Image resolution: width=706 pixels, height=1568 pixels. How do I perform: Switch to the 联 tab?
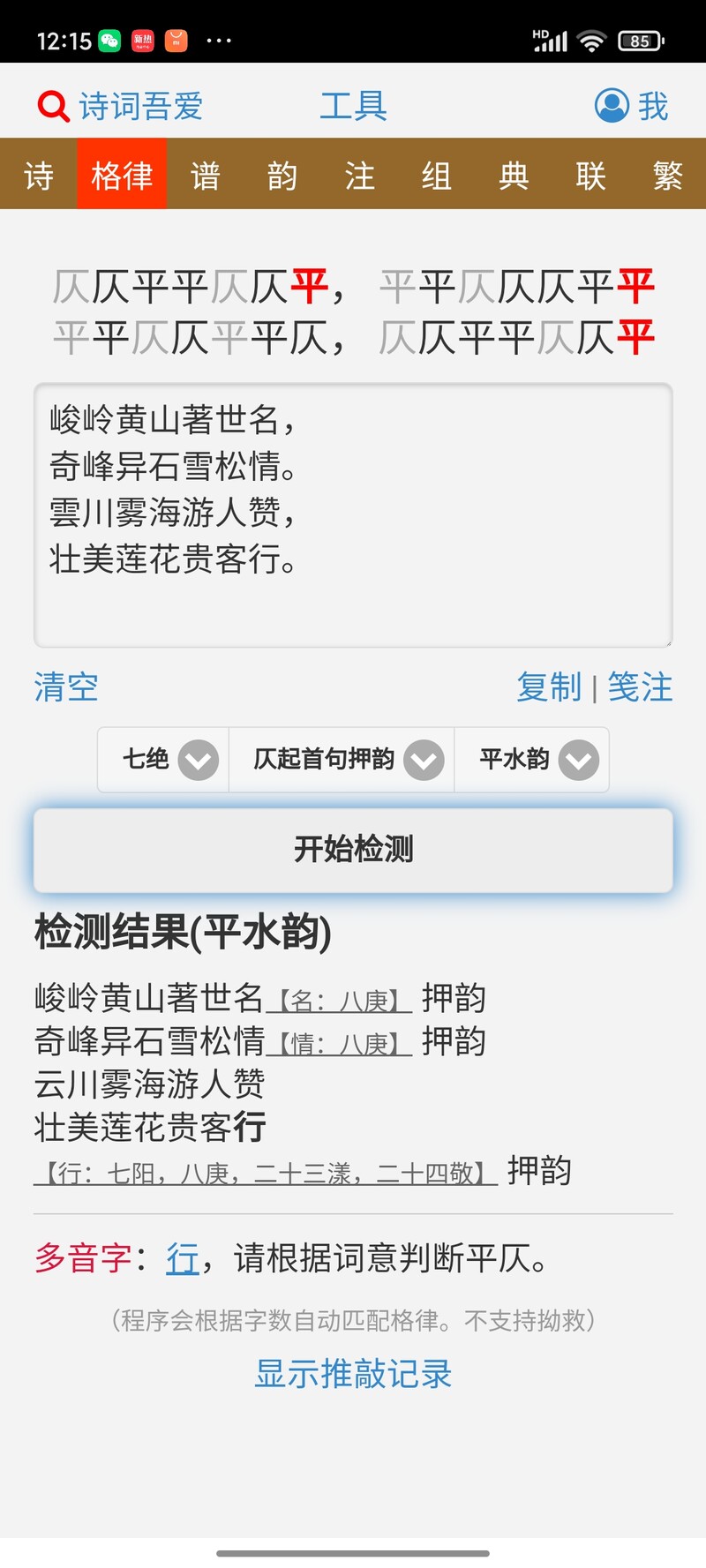pyautogui.click(x=590, y=175)
